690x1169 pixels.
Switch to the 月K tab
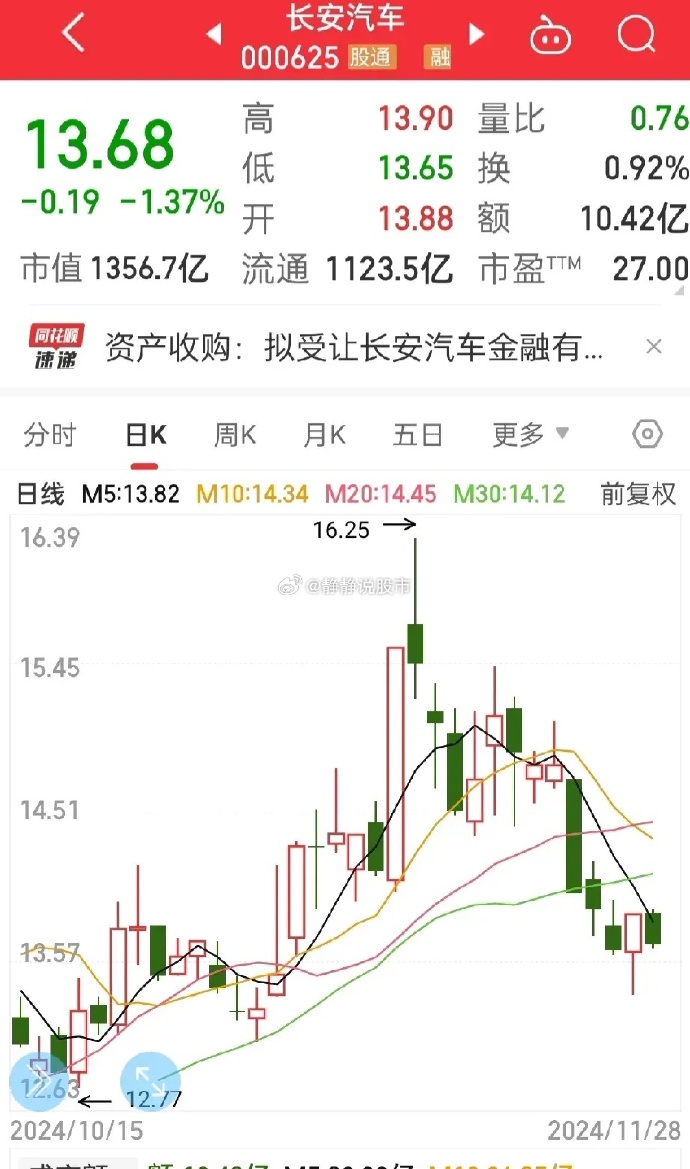(x=324, y=435)
